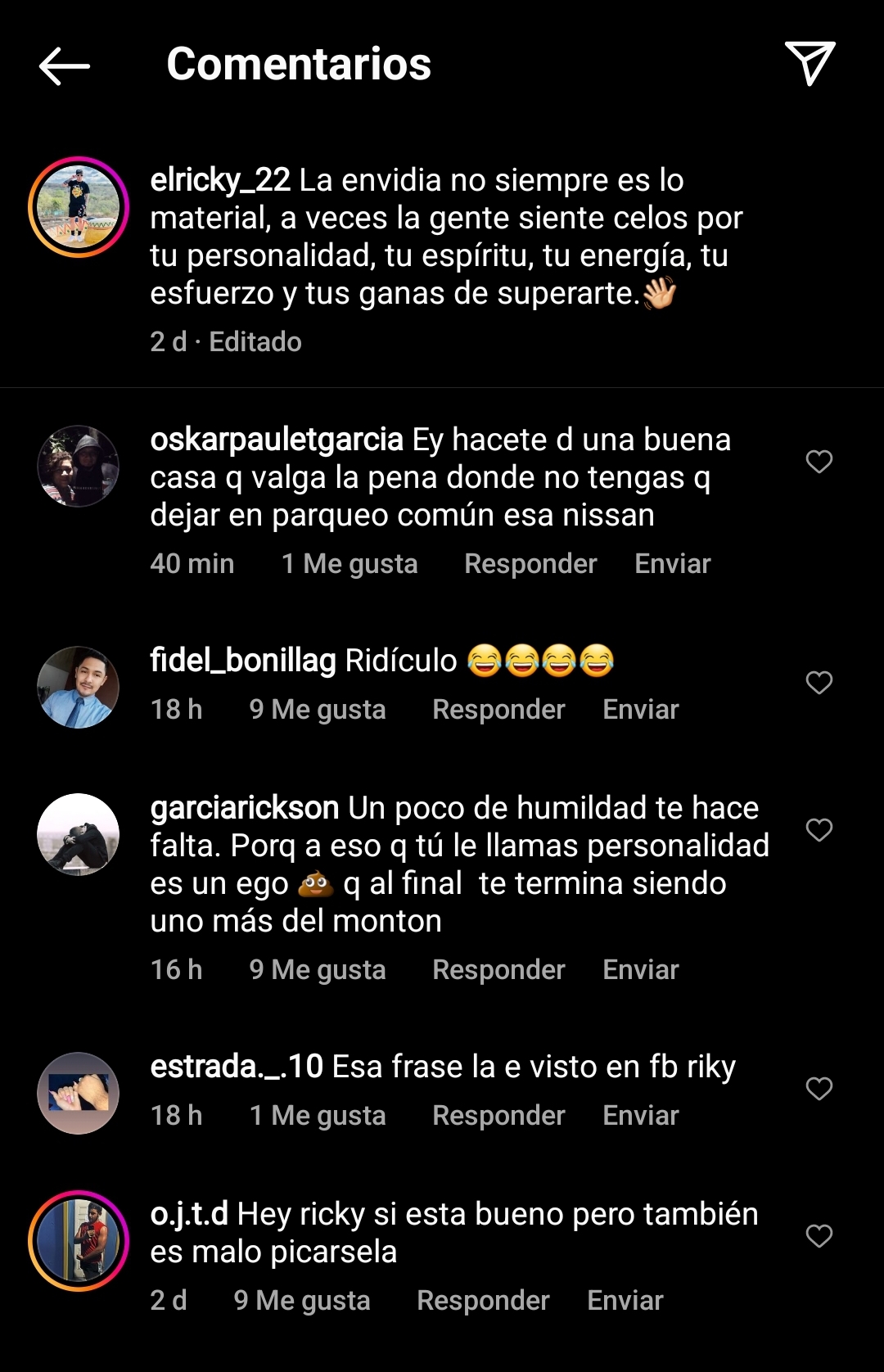Reply to oskarpauletgarcia's comment
884x1372 pixels.
coord(530,564)
